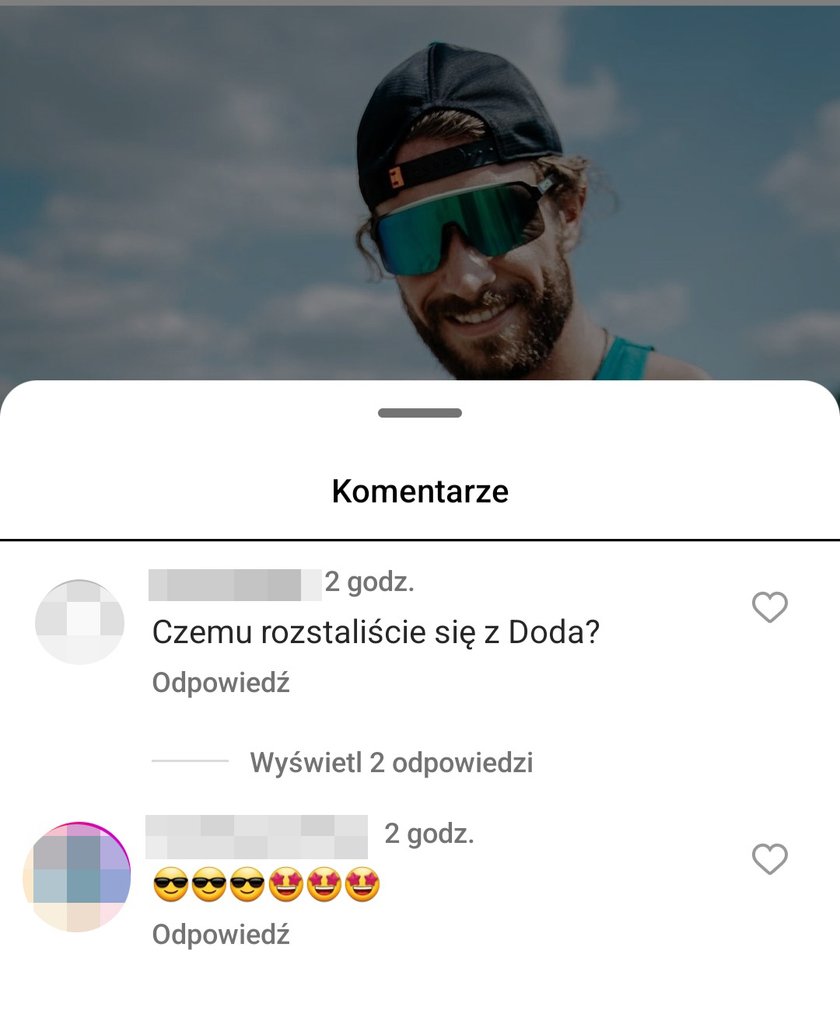Expand 'Wyświetl 2 odpowiedzi' replies

tap(391, 763)
